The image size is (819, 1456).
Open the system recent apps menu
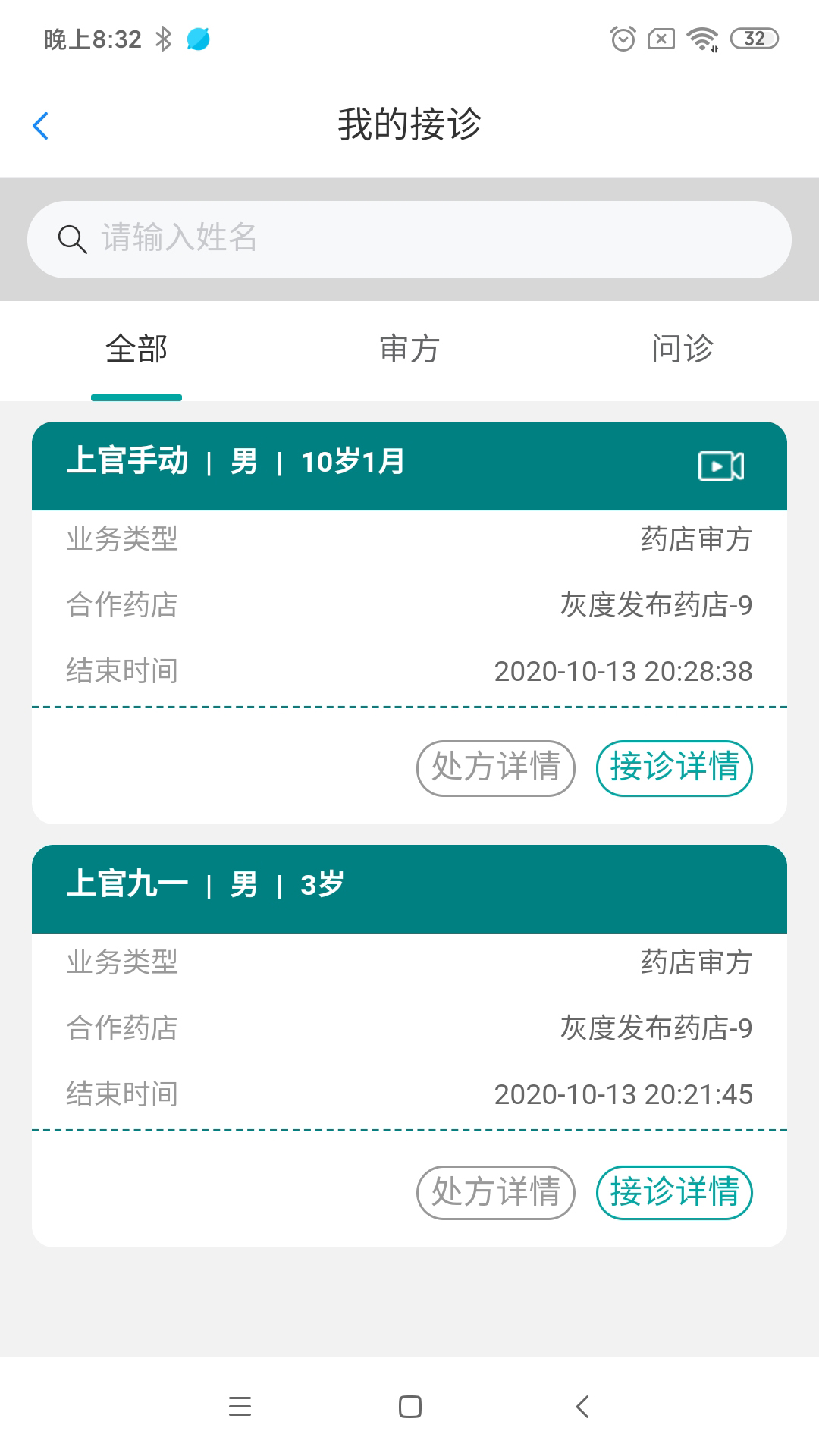click(240, 1407)
